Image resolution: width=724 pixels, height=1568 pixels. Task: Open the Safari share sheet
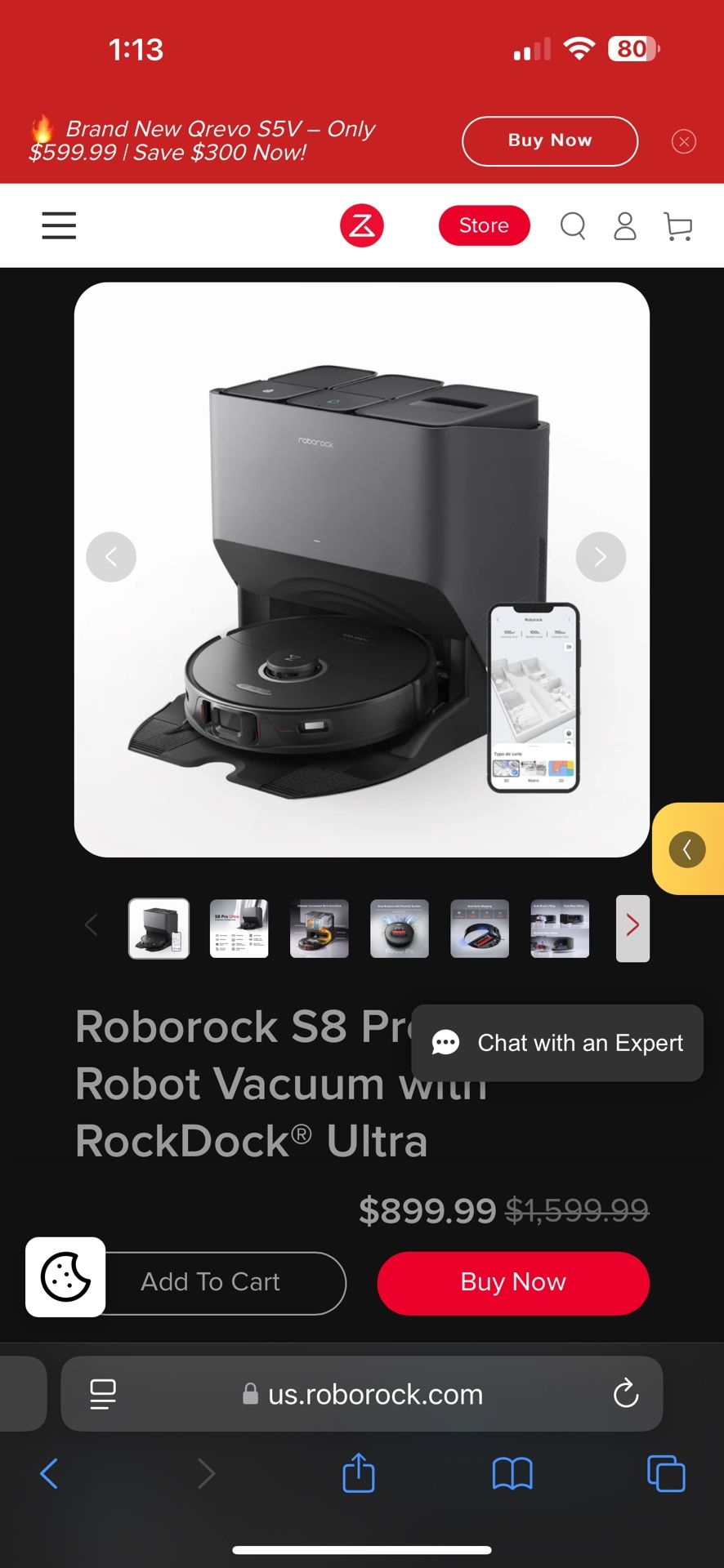tap(359, 1473)
